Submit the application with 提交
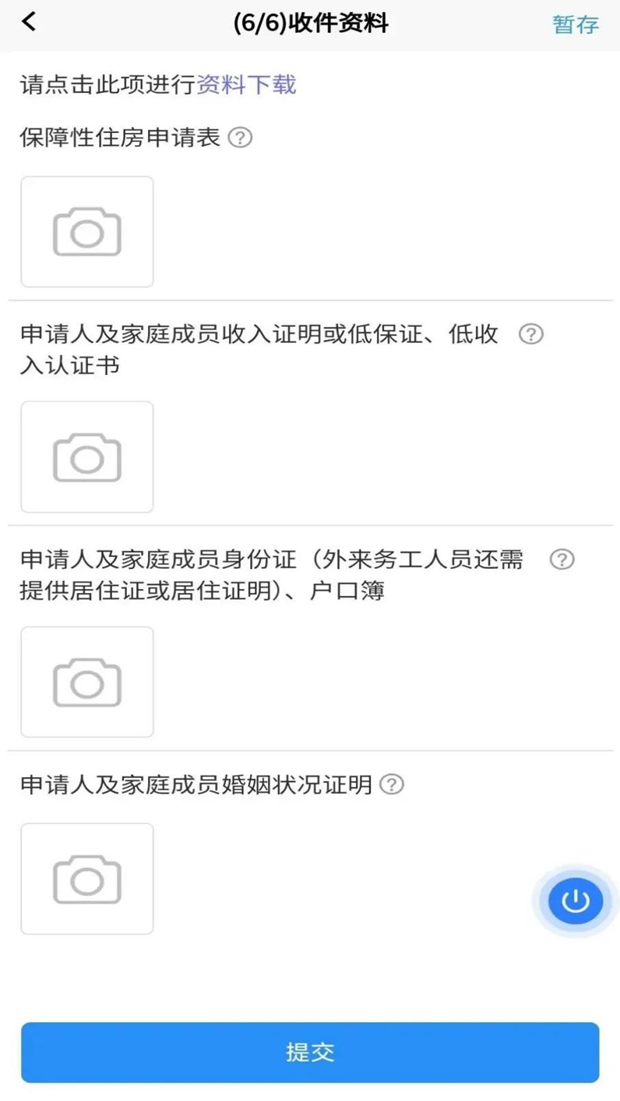 coord(310,1052)
